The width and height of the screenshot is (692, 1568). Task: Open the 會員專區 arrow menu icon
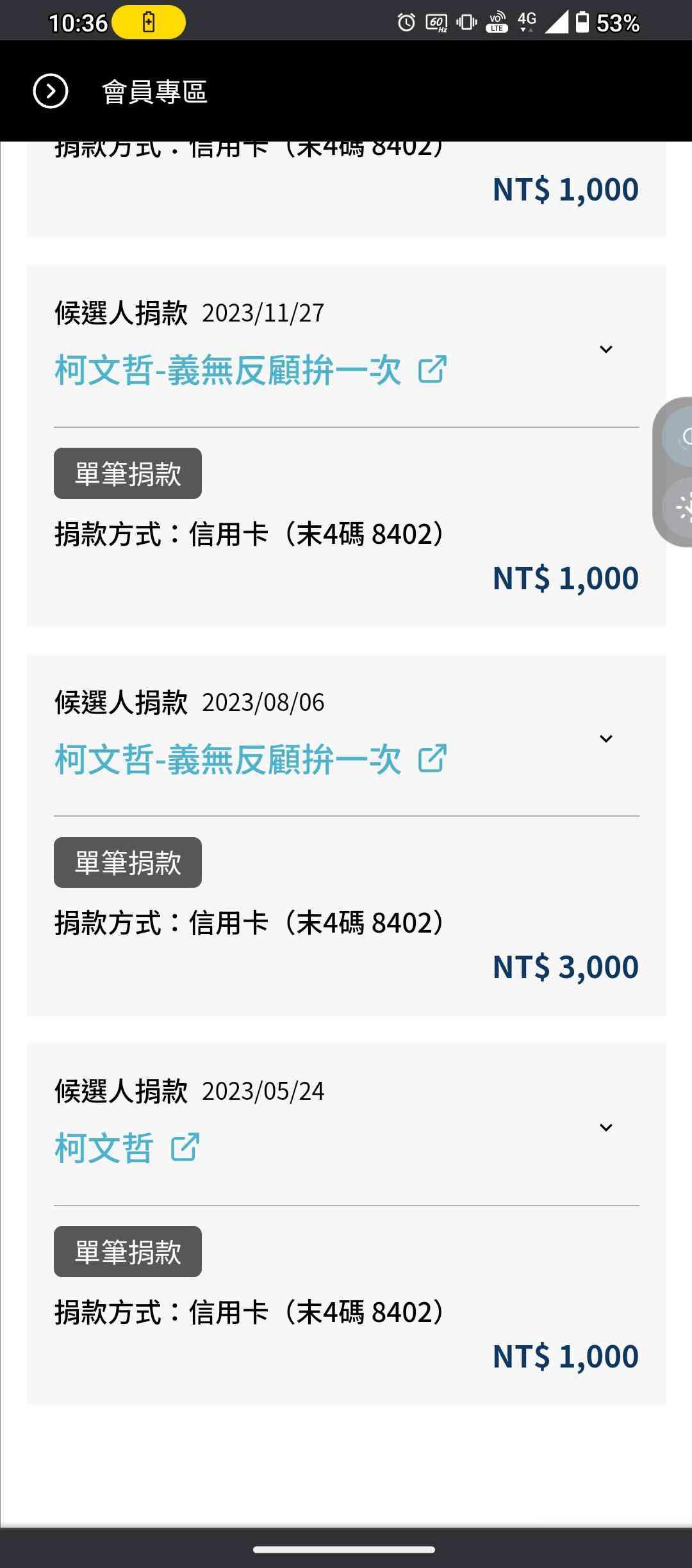[x=51, y=91]
